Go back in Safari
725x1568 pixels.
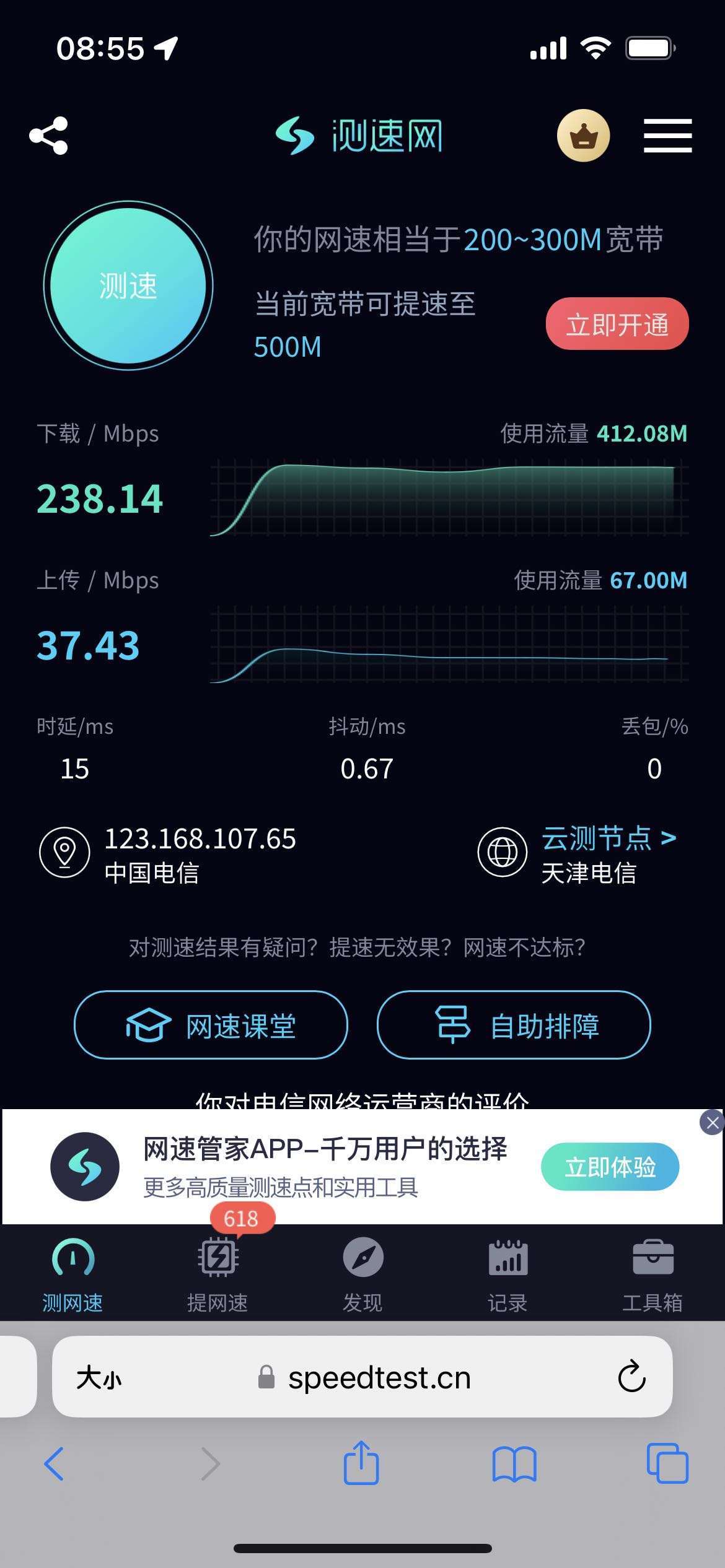pos(54,1464)
